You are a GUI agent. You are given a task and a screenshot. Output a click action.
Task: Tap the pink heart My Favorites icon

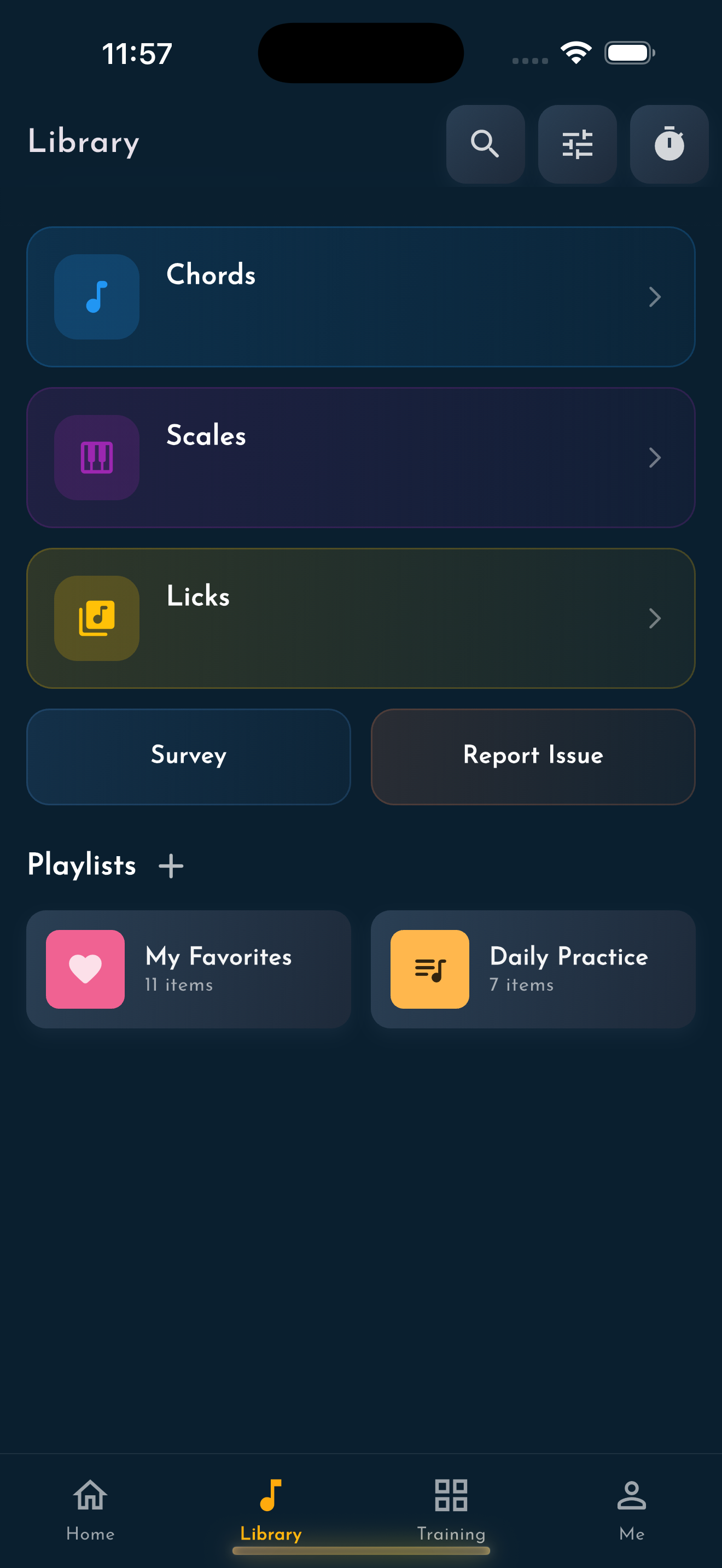[x=85, y=969]
